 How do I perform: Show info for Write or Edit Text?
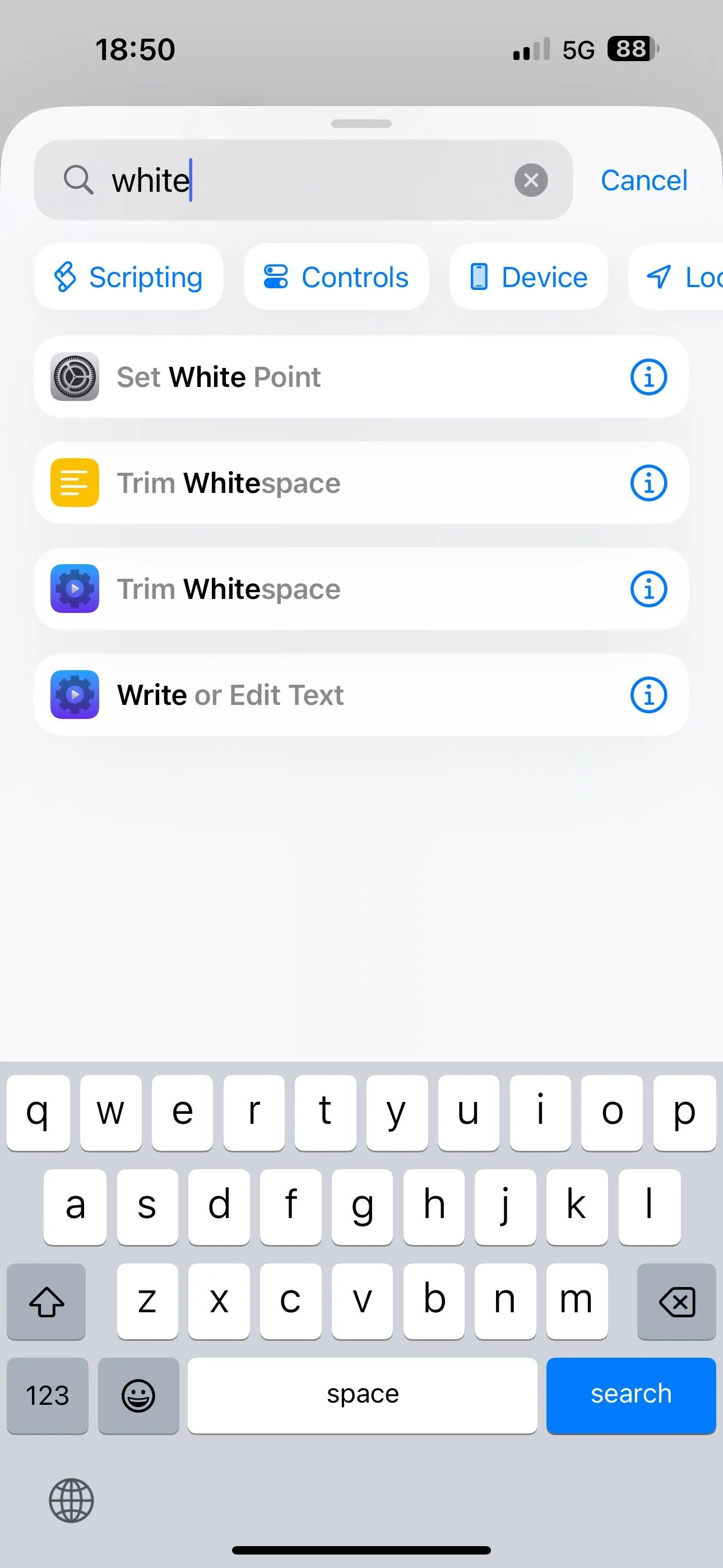click(648, 695)
